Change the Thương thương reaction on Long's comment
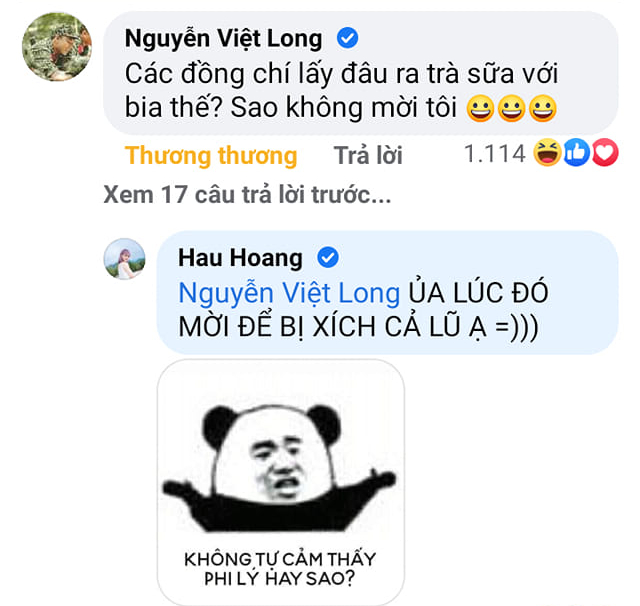Screen dimensions: 640x606 (x=211, y=156)
